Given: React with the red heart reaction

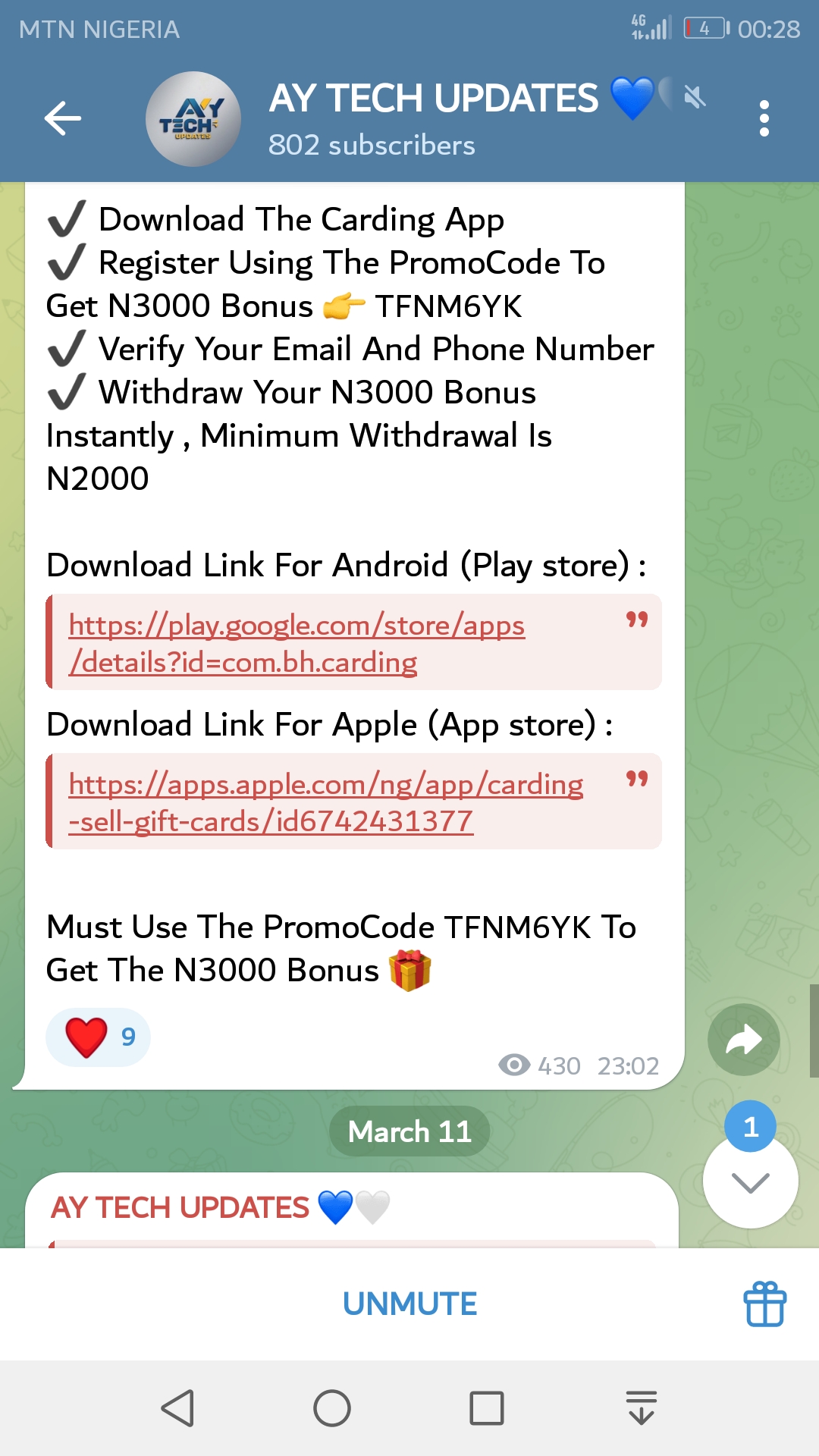Looking at the screenshot, I should pyautogui.click(x=98, y=1037).
